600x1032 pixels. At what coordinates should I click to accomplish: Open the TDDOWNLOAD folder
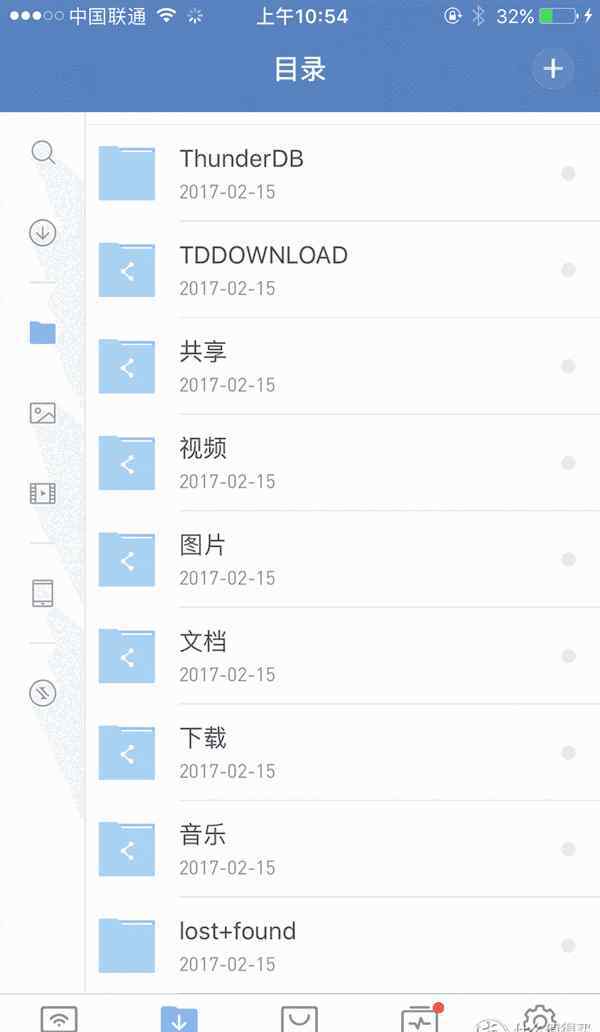point(343,271)
